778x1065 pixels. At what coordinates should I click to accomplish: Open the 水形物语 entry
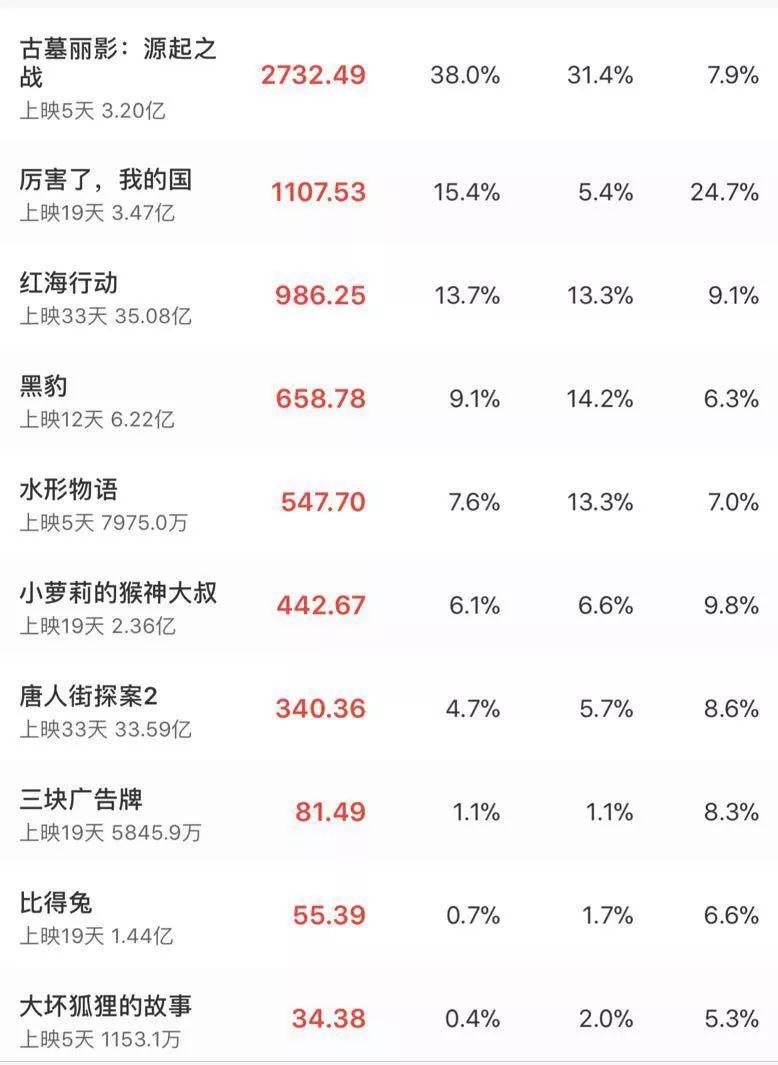pos(69,490)
